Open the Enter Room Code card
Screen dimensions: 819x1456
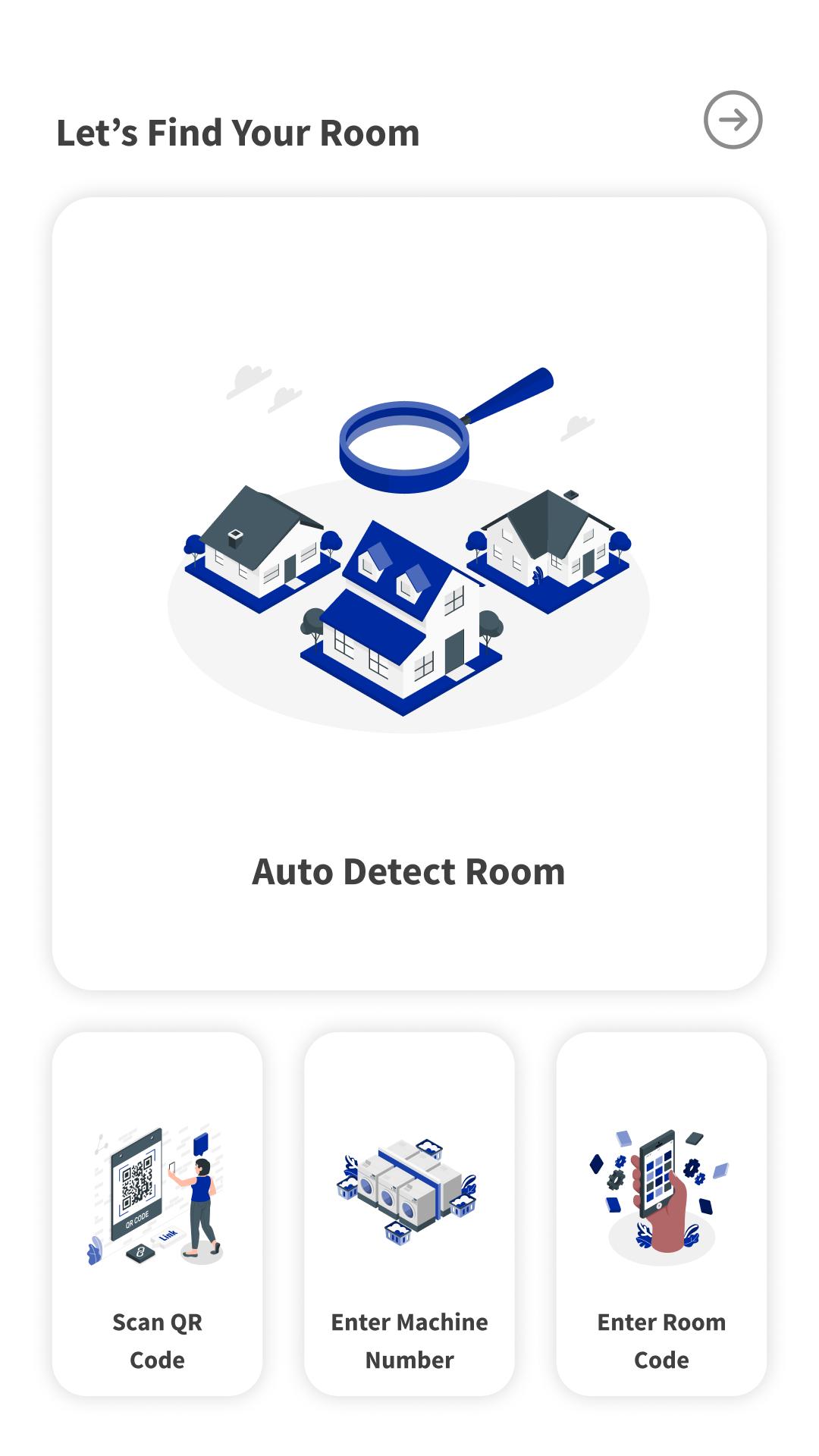point(661,1213)
